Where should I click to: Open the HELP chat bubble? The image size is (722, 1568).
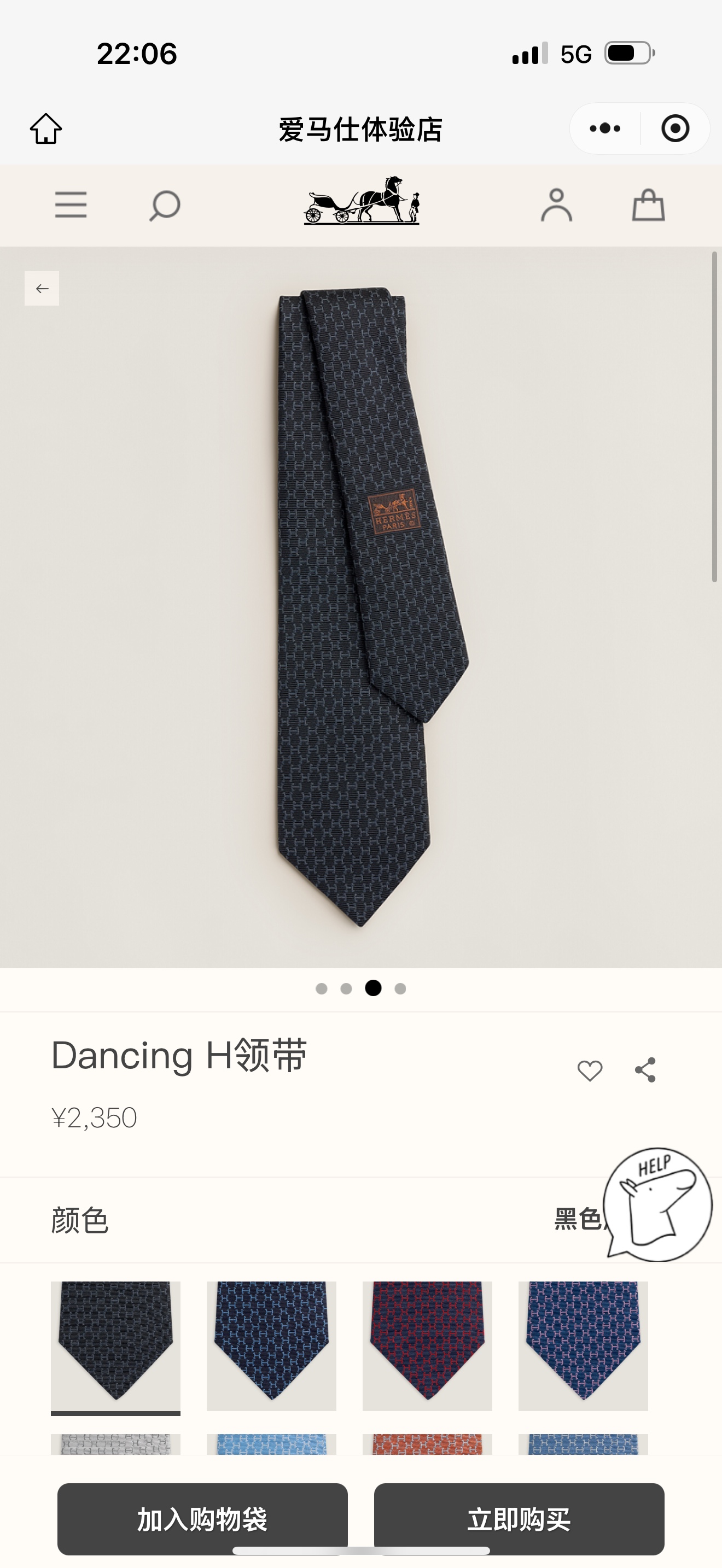tap(659, 1204)
